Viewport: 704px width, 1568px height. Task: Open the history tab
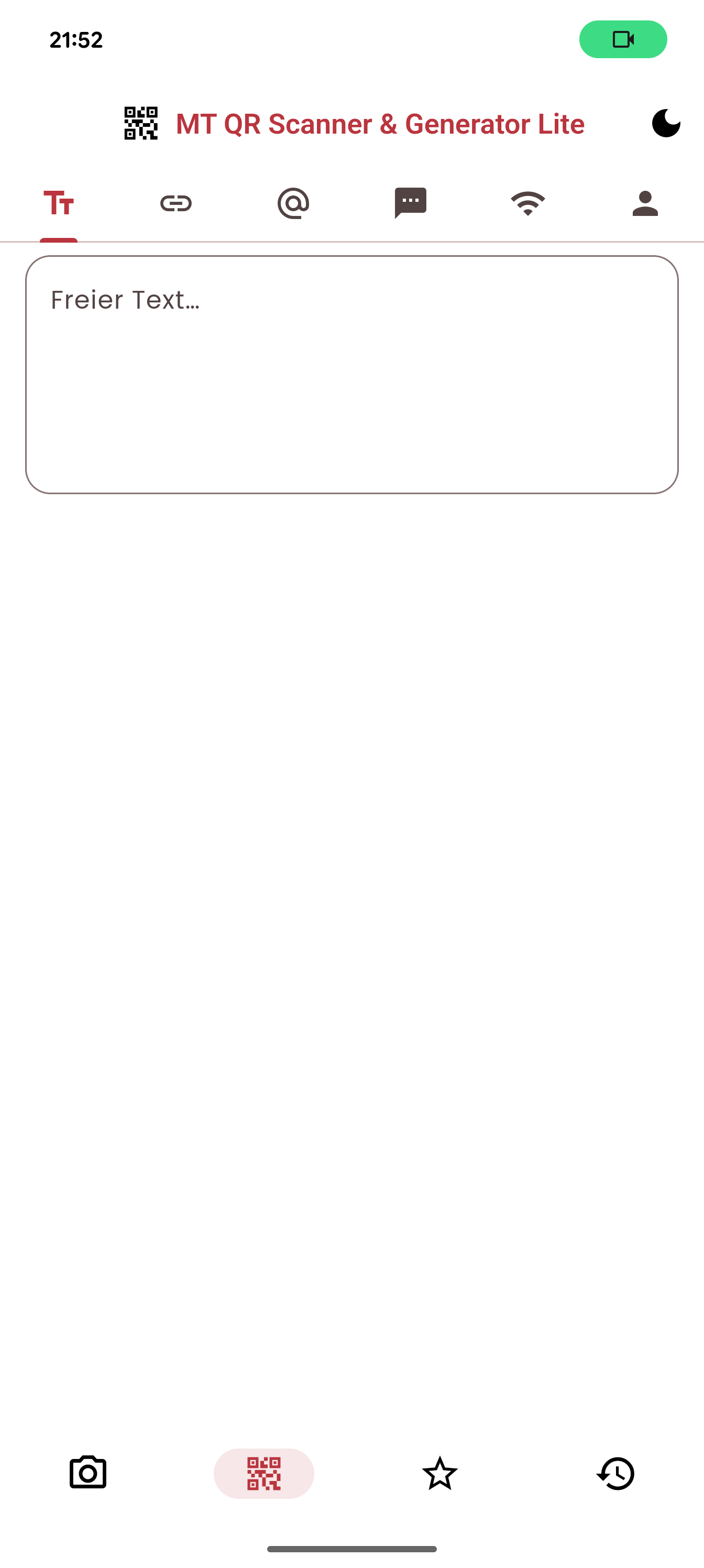[x=616, y=1473]
